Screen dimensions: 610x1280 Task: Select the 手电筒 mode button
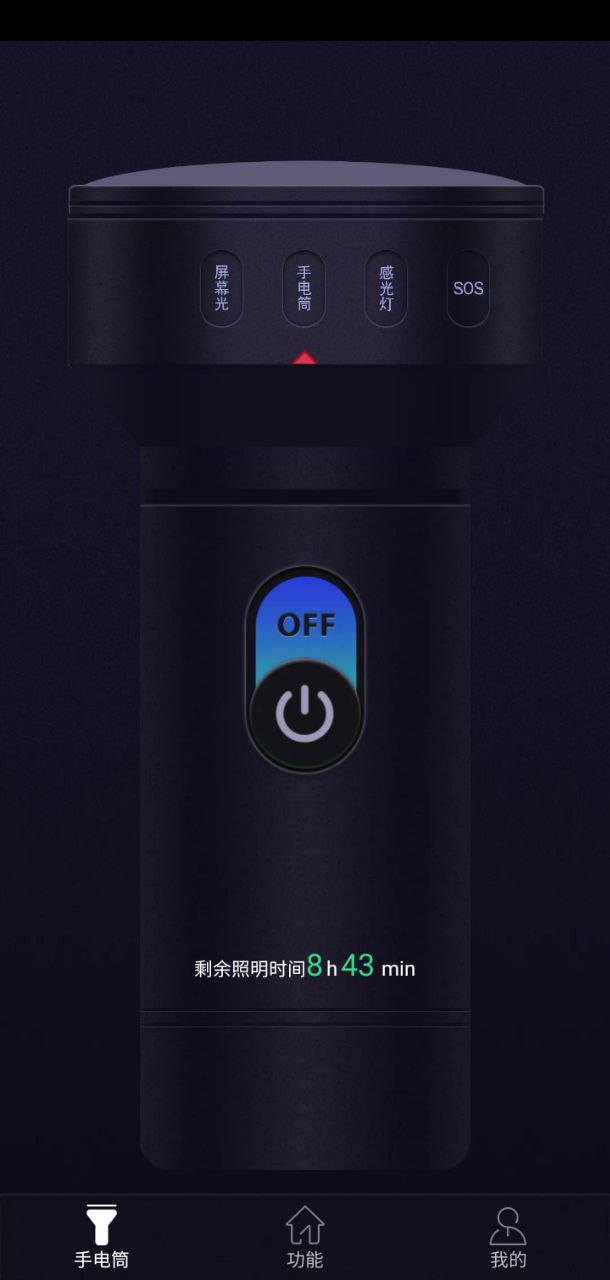point(304,288)
